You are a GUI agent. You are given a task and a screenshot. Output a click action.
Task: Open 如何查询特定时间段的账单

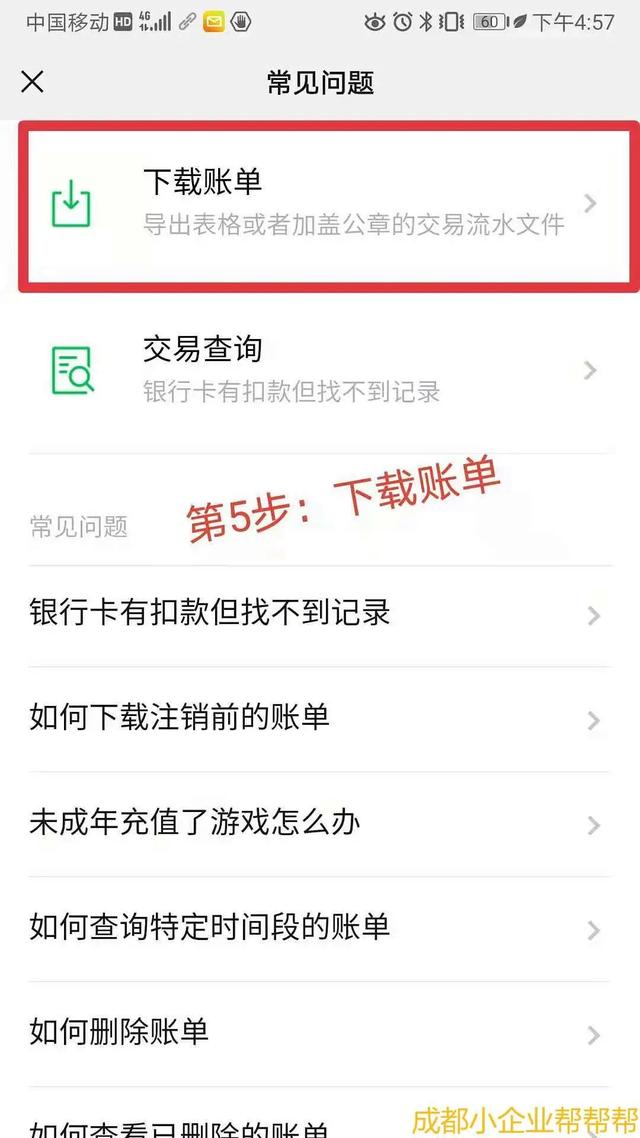pos(320,929)
